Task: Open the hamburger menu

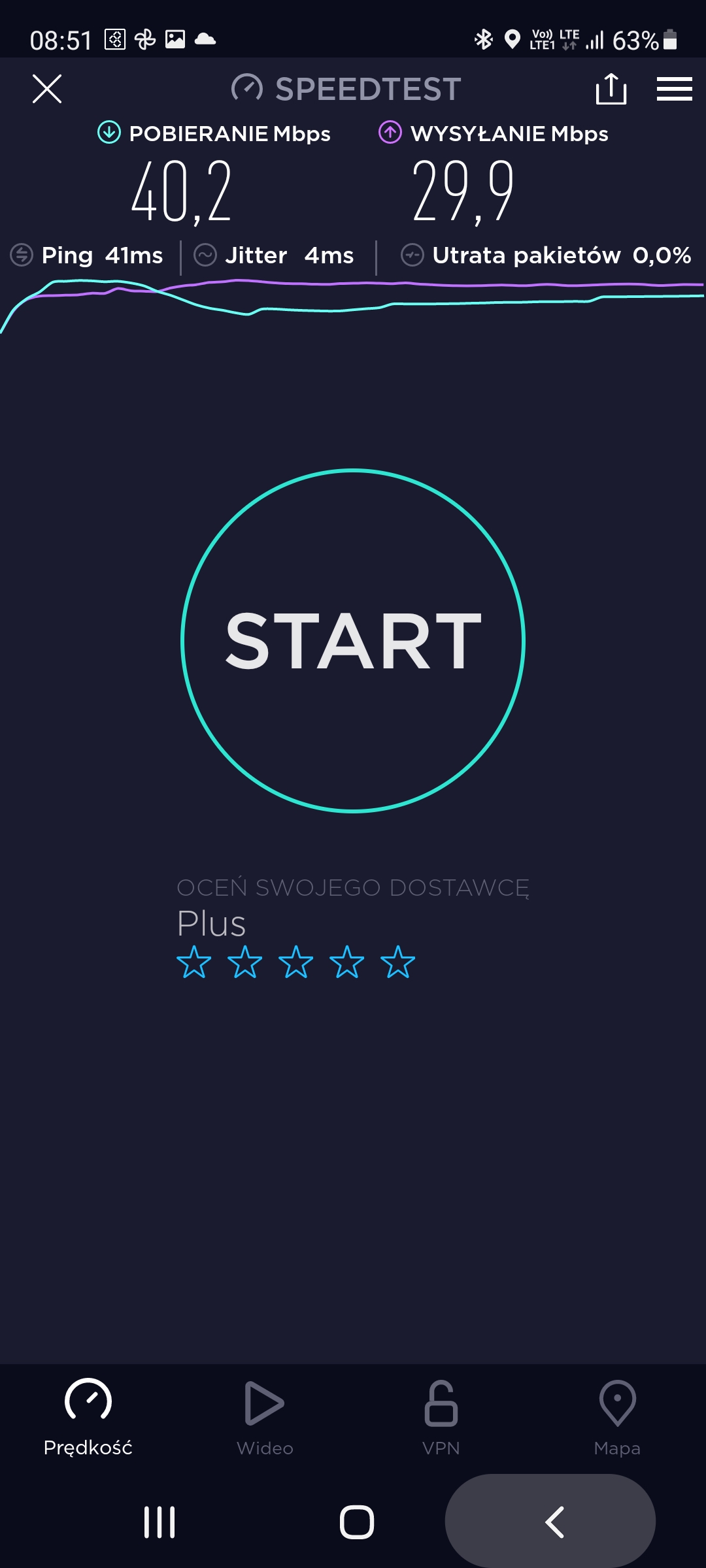Action: click(x=674, y=89)
